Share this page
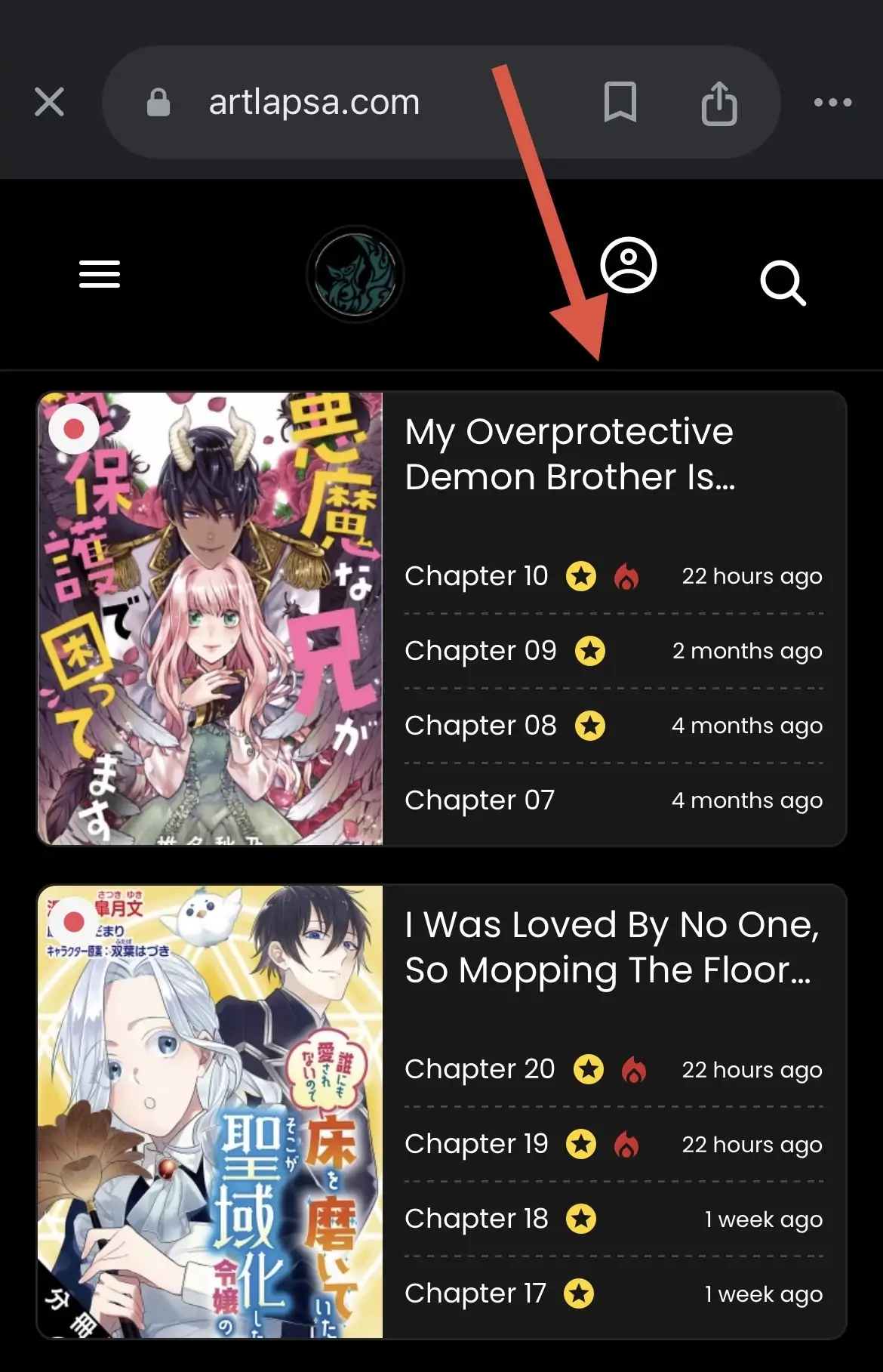This screenshot has height=1372, width=883. [x=718, y=103]
